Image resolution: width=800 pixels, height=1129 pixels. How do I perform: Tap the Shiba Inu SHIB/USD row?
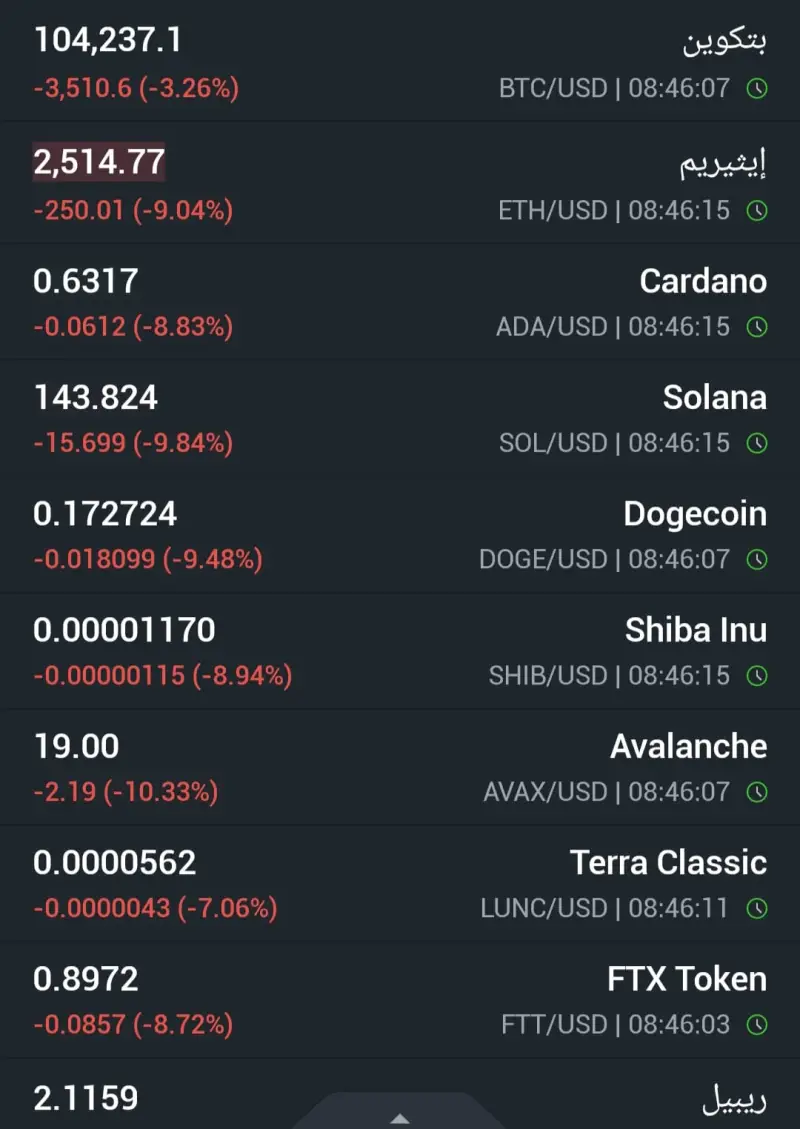400,650
